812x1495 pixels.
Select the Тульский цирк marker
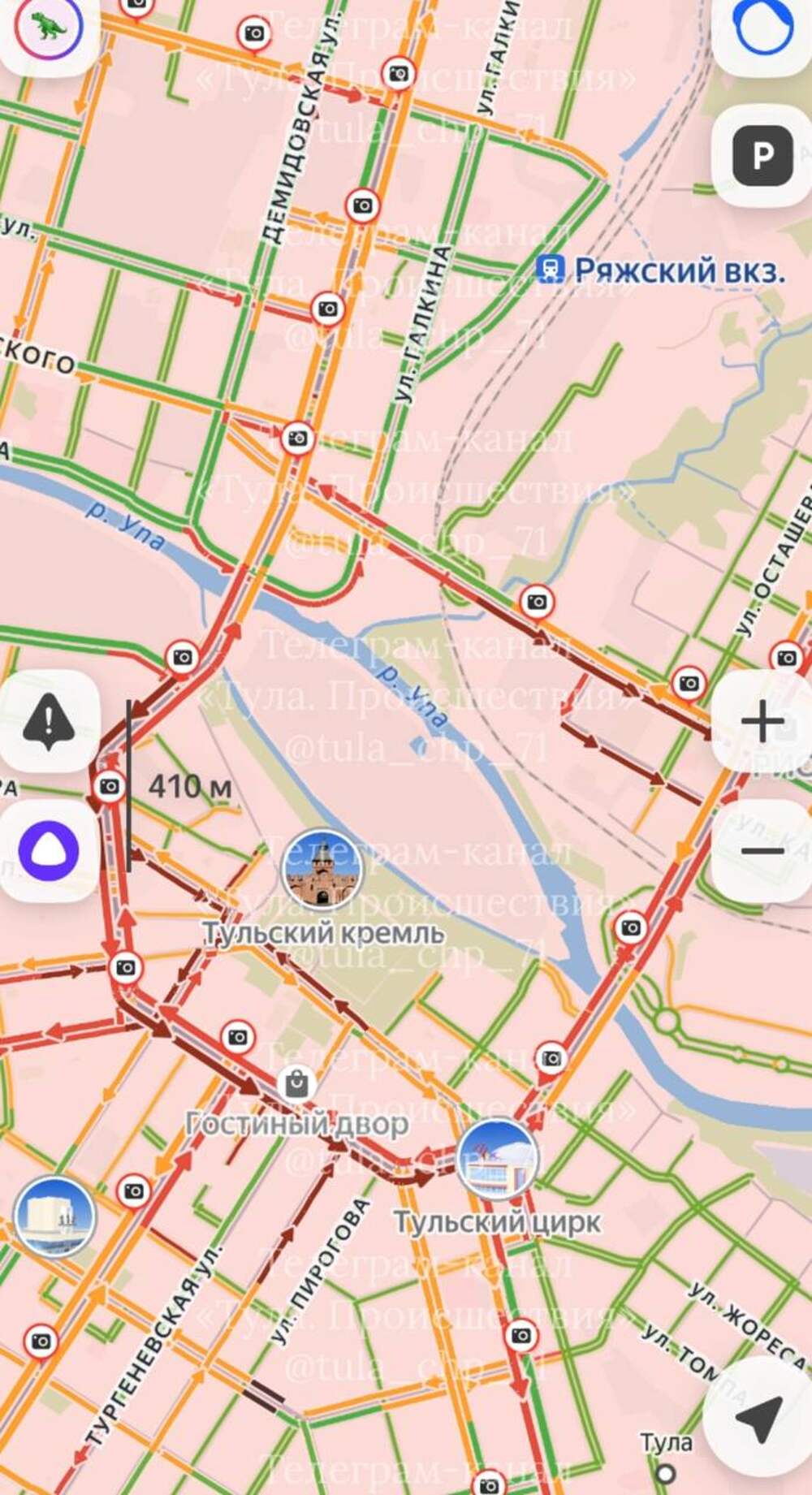point(497,1159)
